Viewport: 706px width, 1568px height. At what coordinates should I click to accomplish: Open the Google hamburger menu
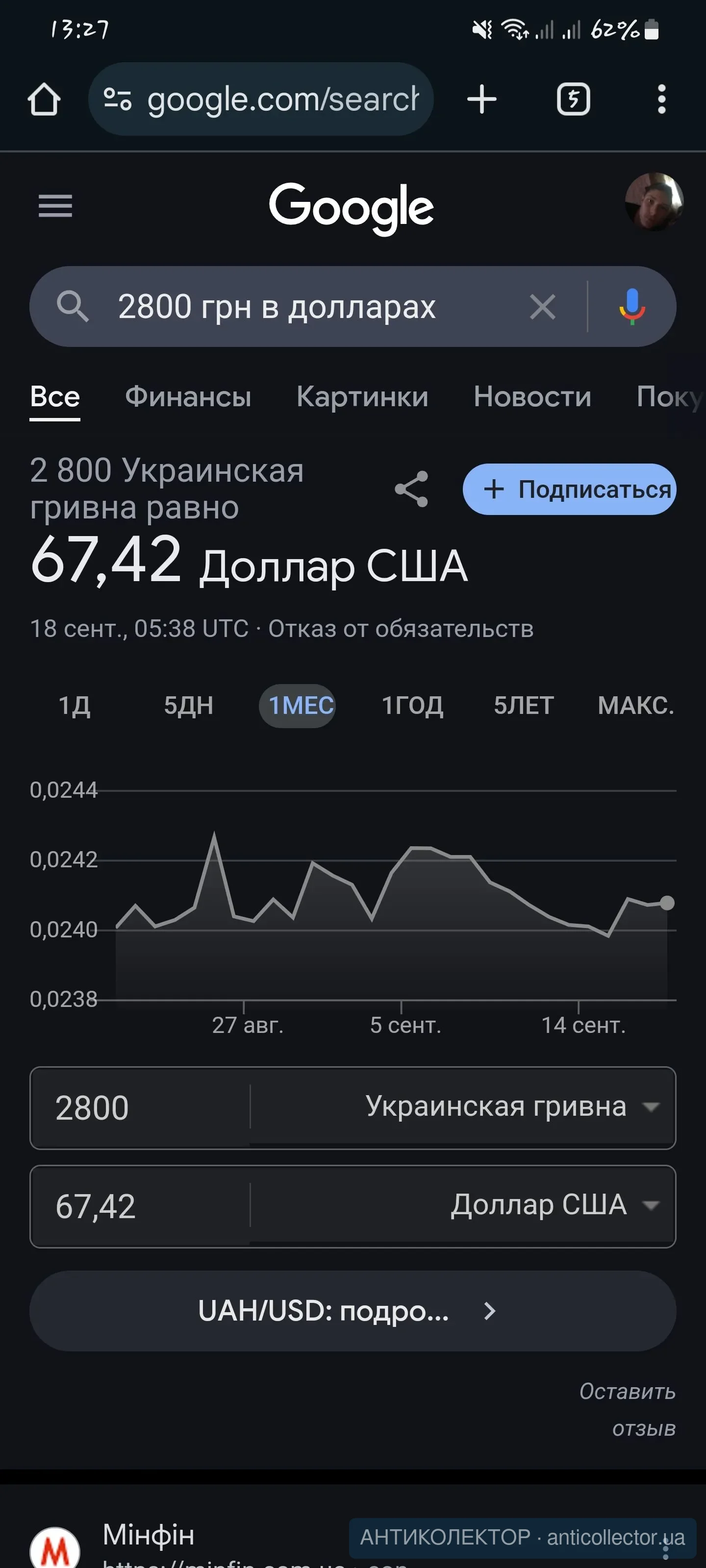click(x=55, y=206)
